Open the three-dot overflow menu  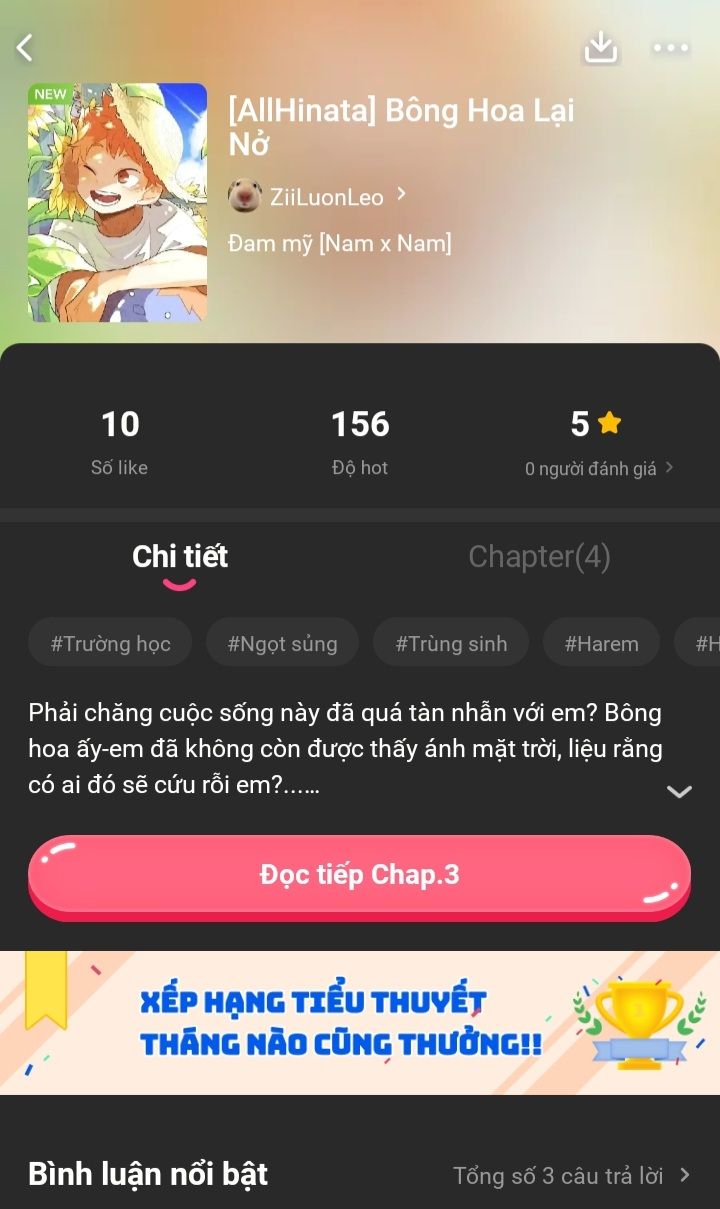670,47
